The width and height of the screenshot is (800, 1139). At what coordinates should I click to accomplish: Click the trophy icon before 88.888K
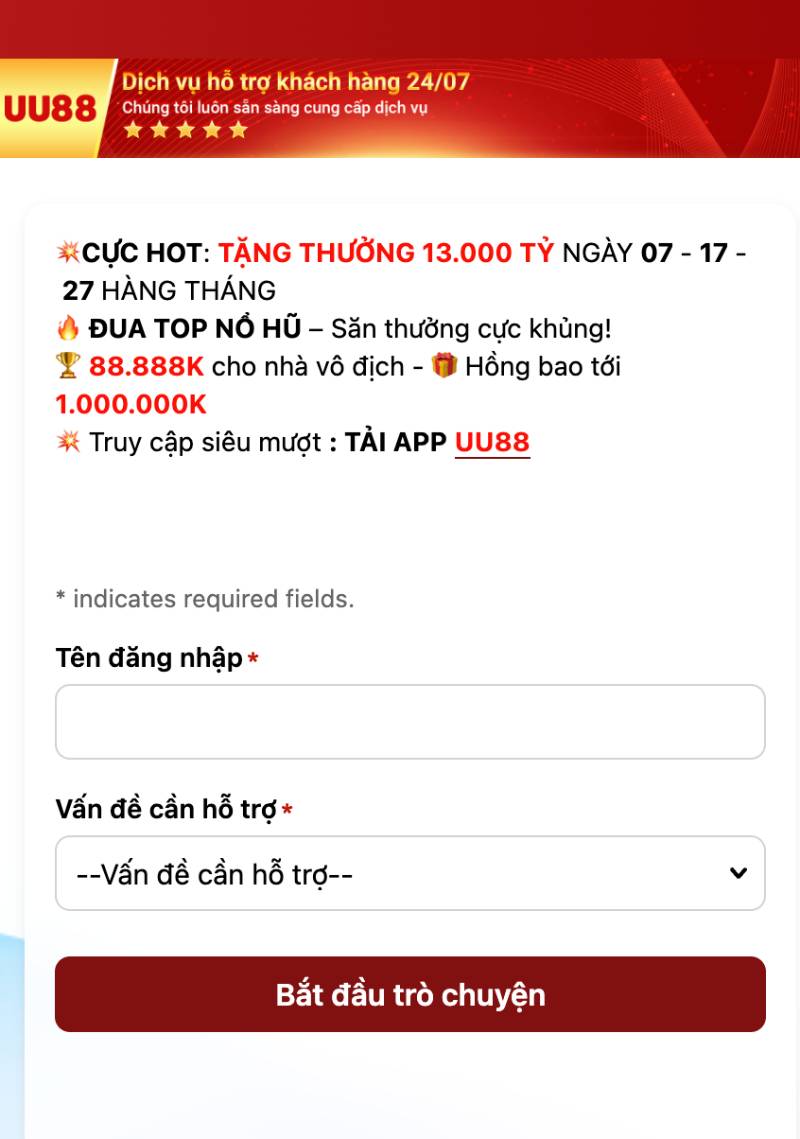click(68, 366)
